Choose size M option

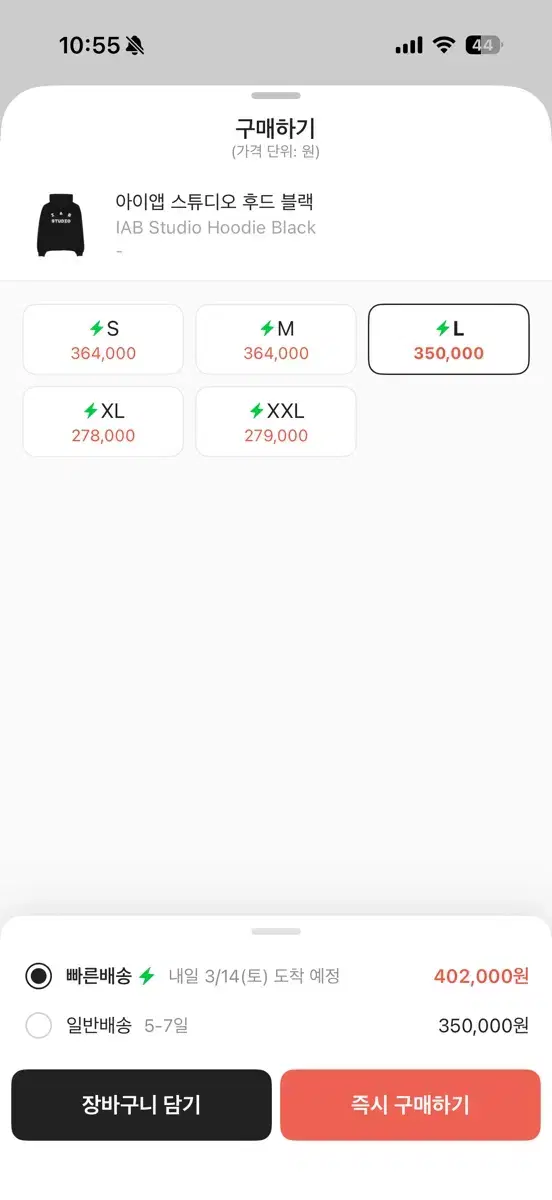(276, 339)
